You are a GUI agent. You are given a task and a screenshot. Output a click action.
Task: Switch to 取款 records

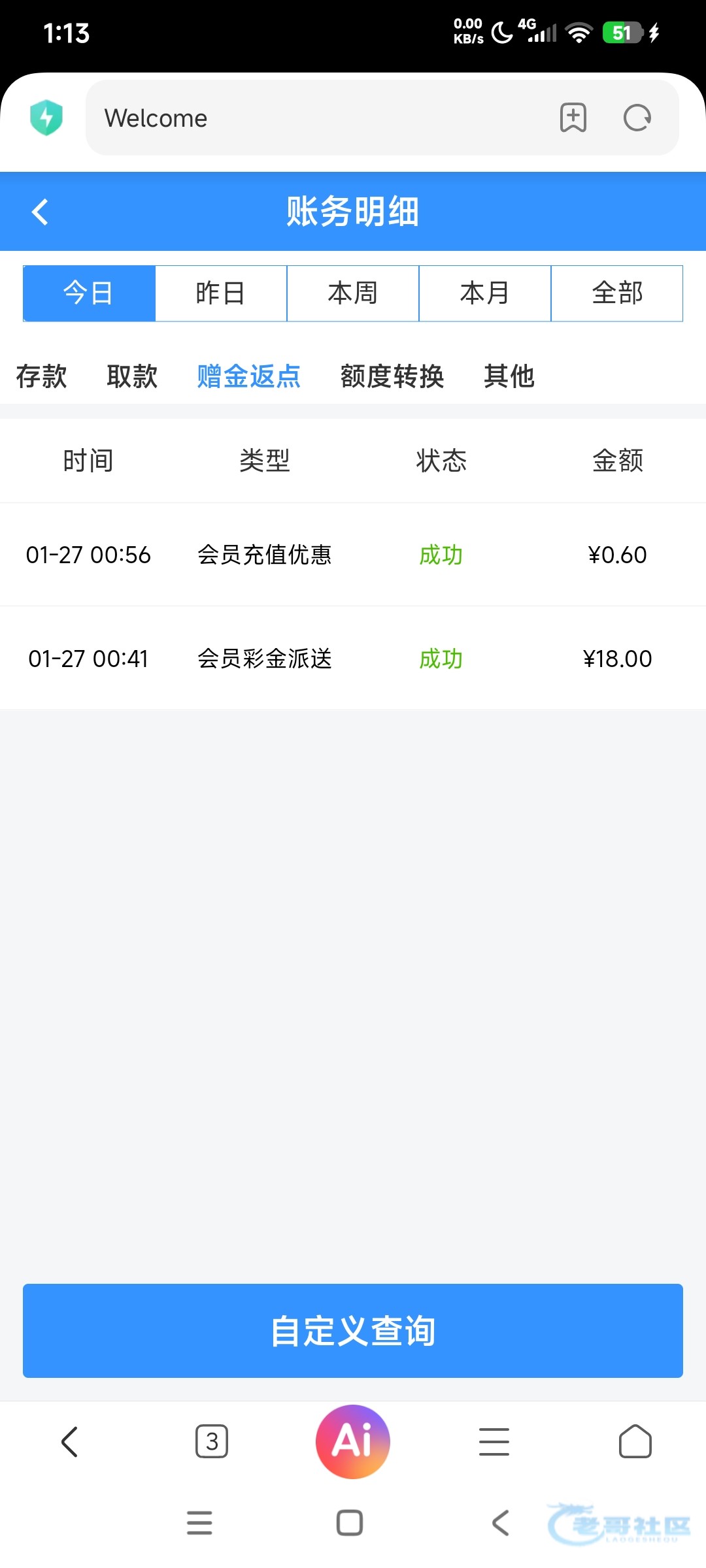(x=132, y=376)
